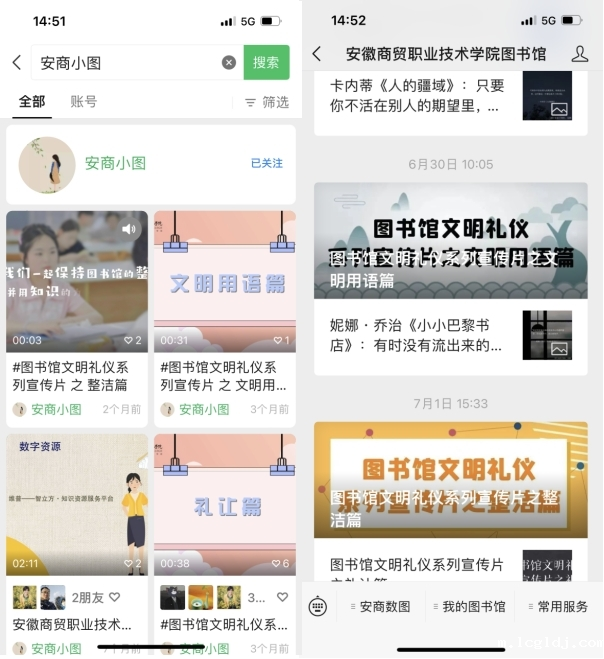Screen dimensions: 604x659
Task: Tap the green 搜索 search button
Action: click(x=266, y=62)
